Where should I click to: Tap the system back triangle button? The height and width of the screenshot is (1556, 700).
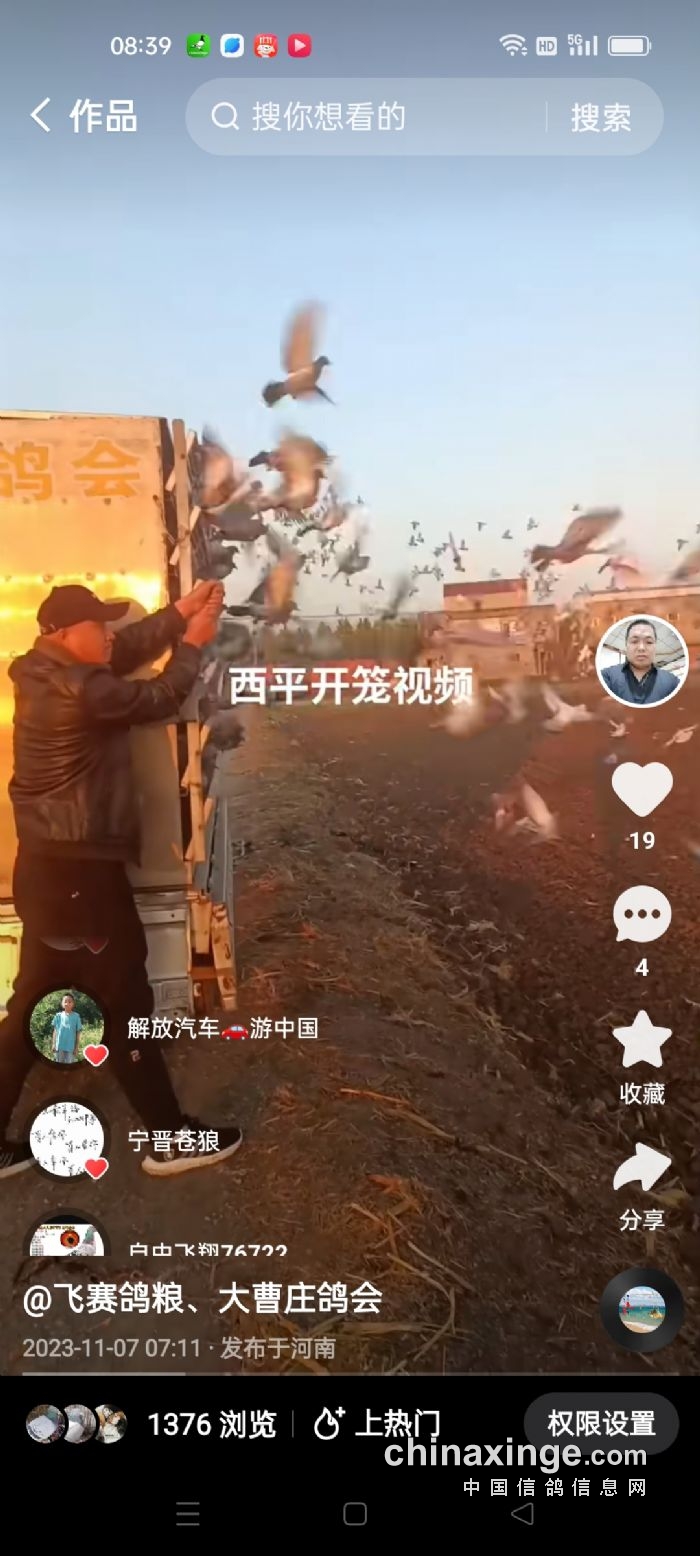point(522,1514)
